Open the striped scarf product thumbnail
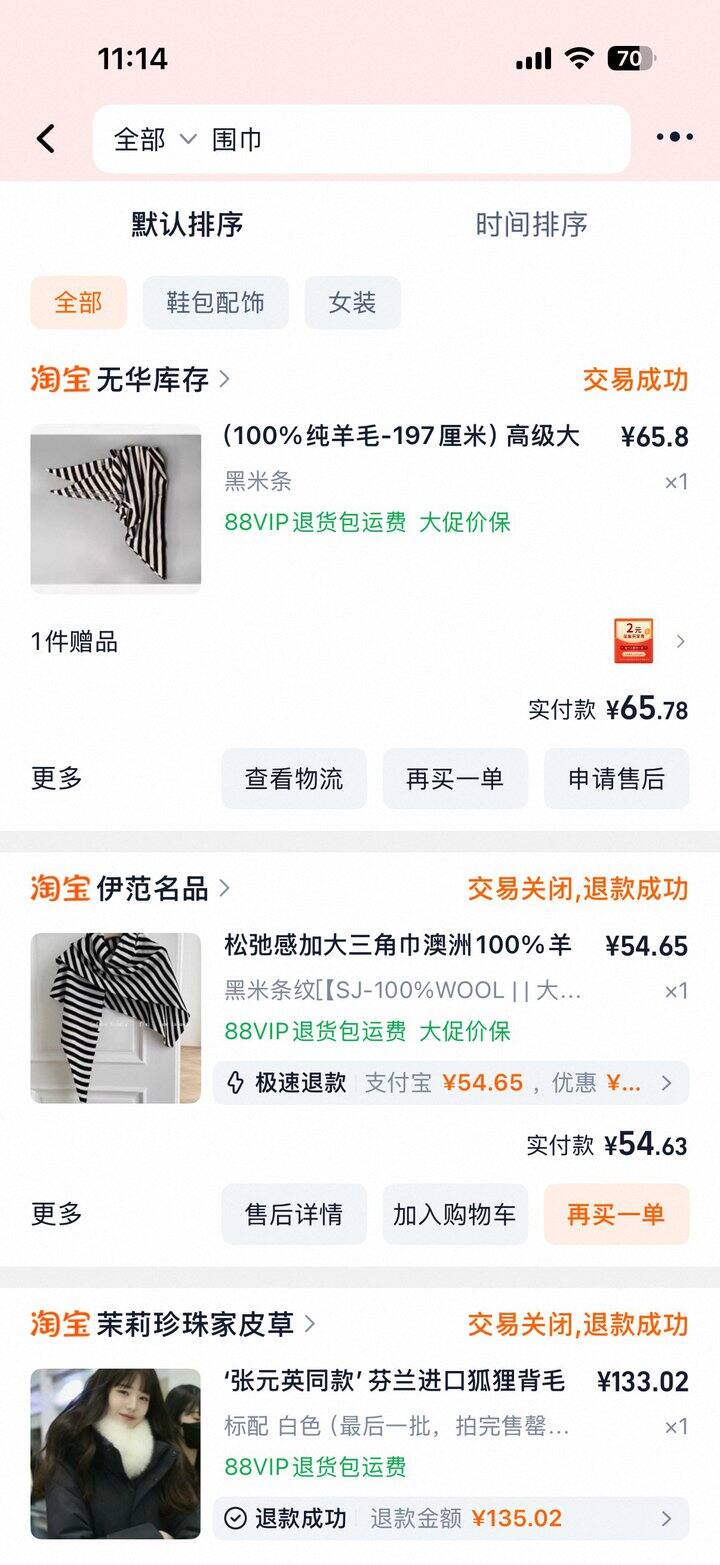 (x=114, y=507)
